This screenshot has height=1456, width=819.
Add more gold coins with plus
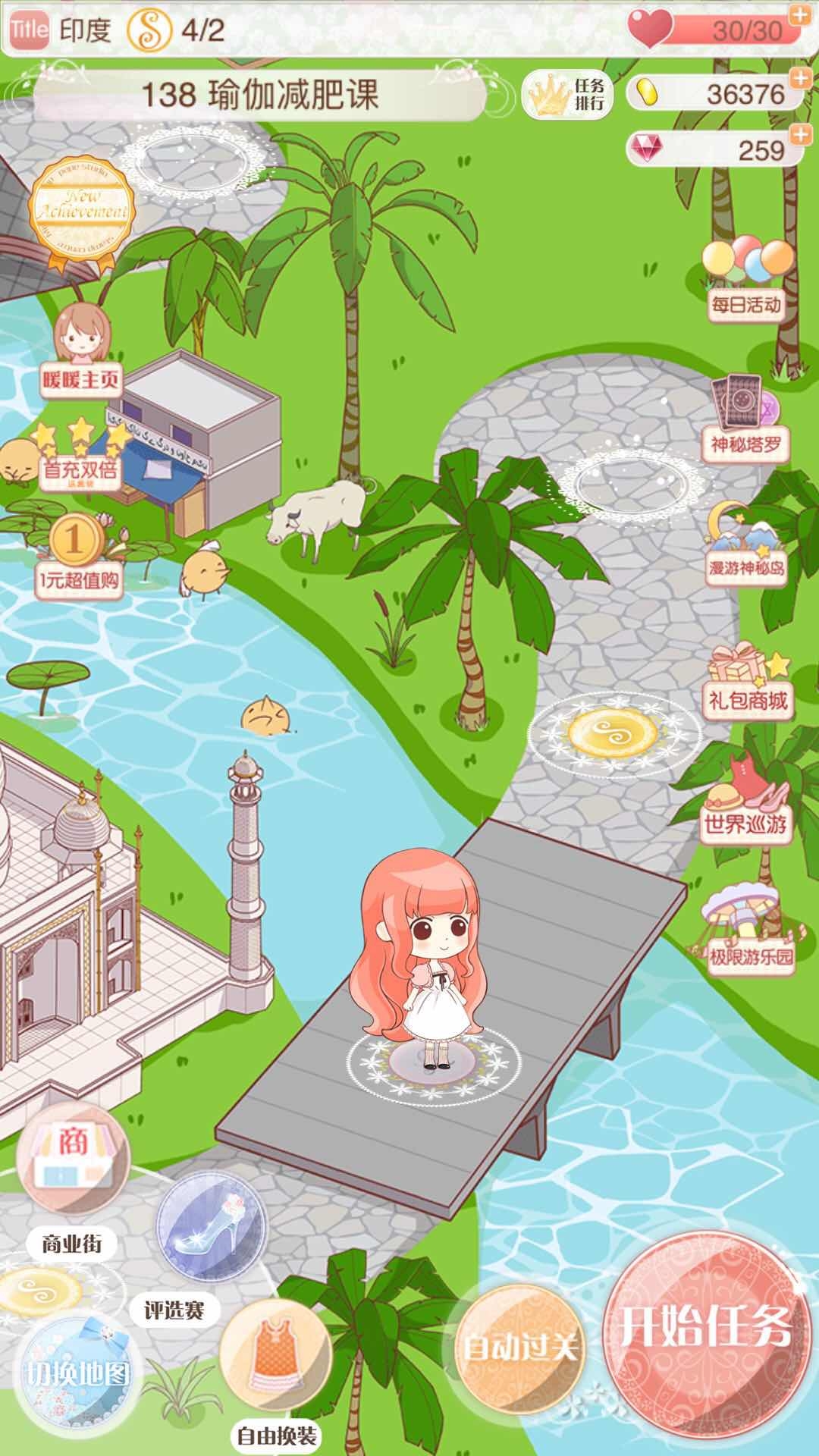[x=799, y=77]
